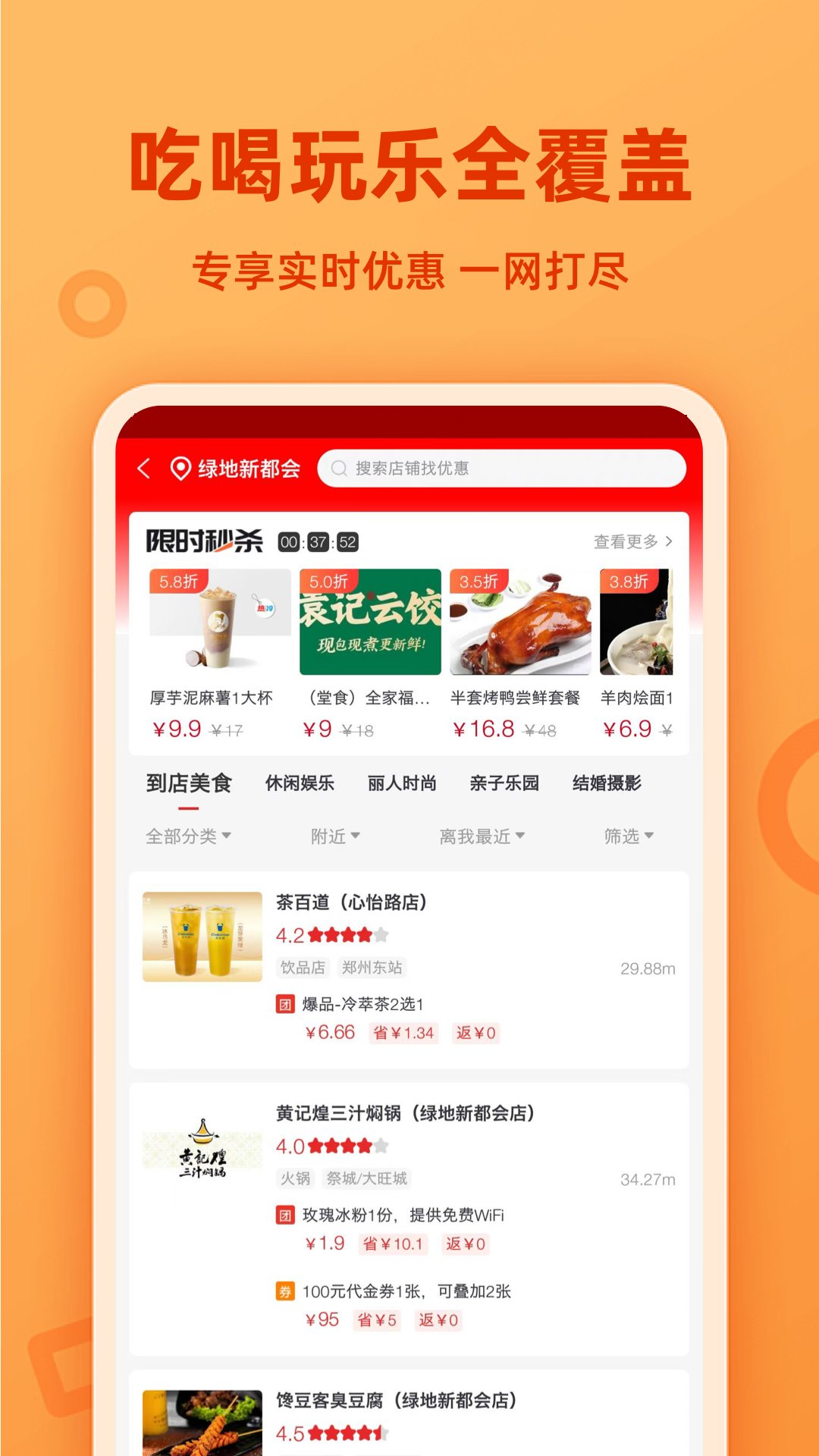Expand the 附近 nearby filter
819x1456 pixels.
[x=334, y=836]
